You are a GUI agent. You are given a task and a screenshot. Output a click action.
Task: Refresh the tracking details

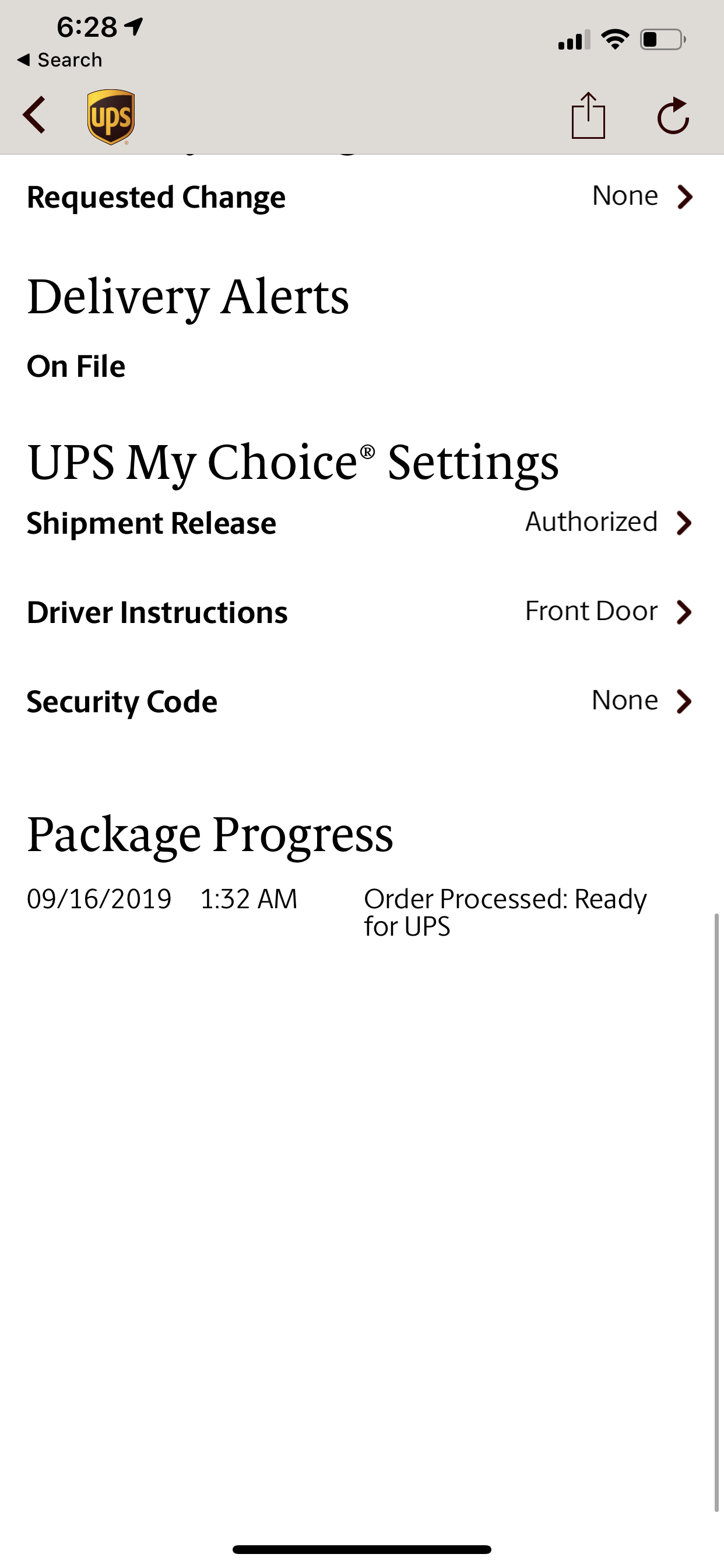click(x=673, y=116)
